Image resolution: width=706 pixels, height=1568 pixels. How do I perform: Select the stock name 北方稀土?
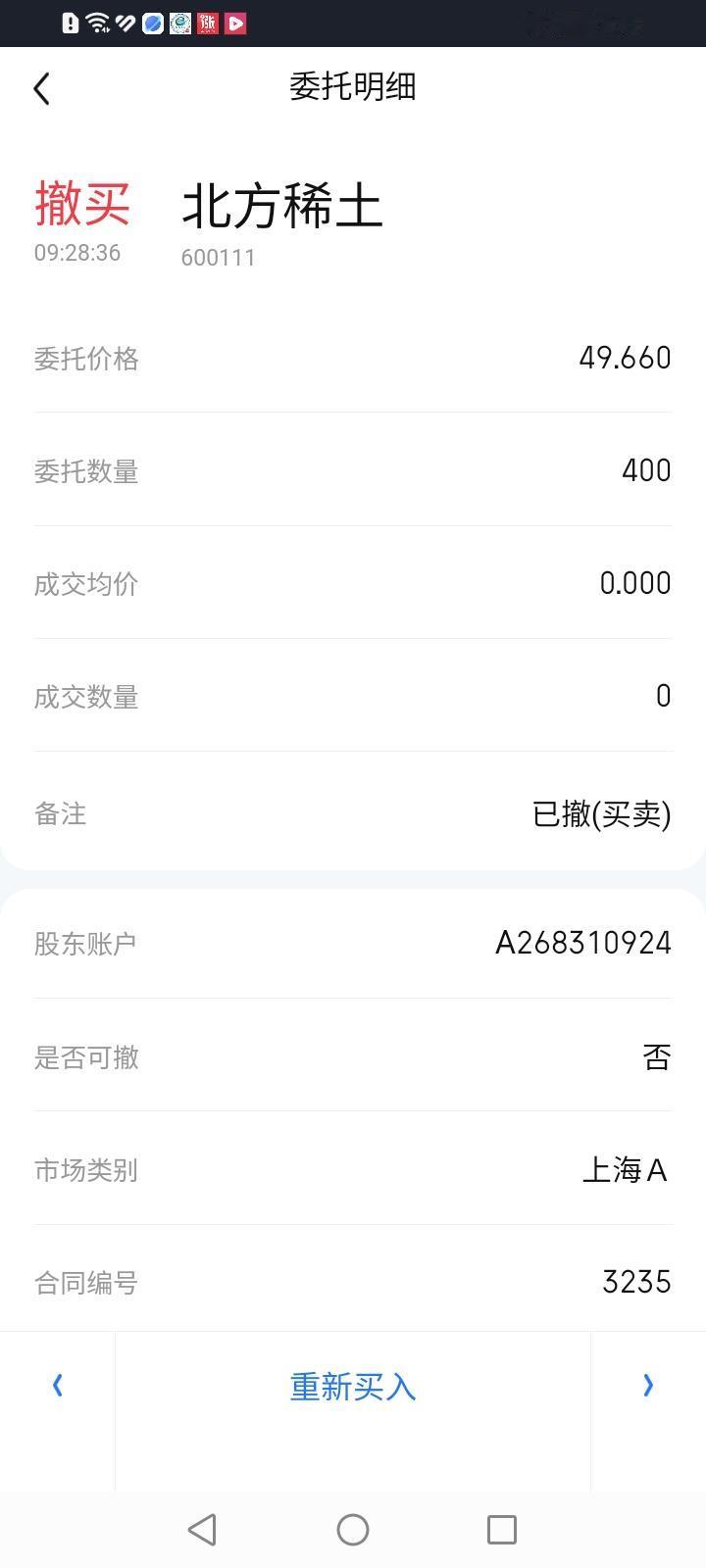click(282, 208)
